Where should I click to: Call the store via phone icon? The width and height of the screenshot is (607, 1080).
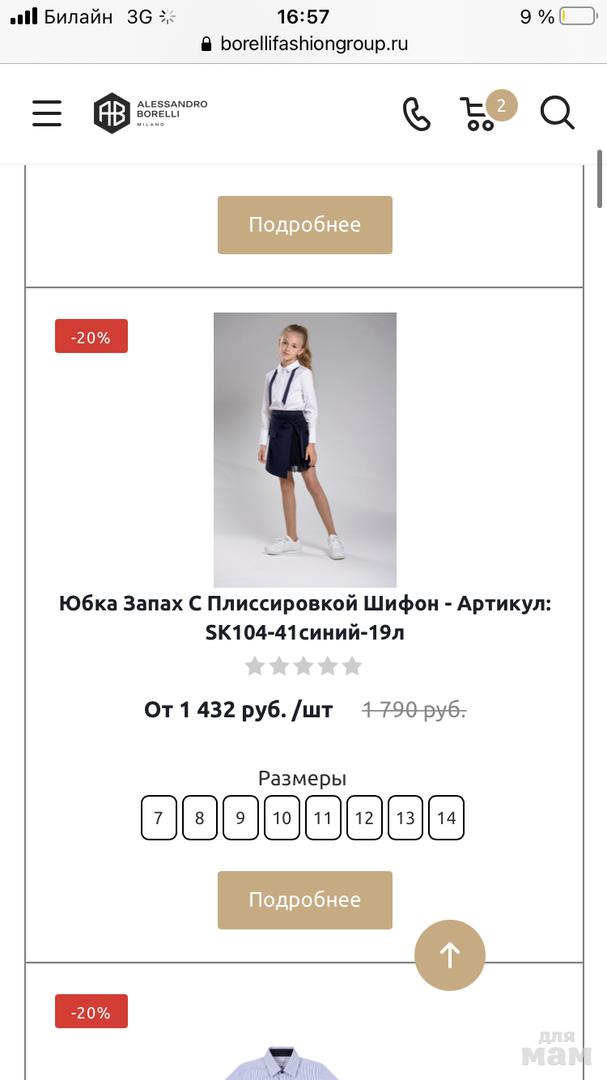pos(416,114)
